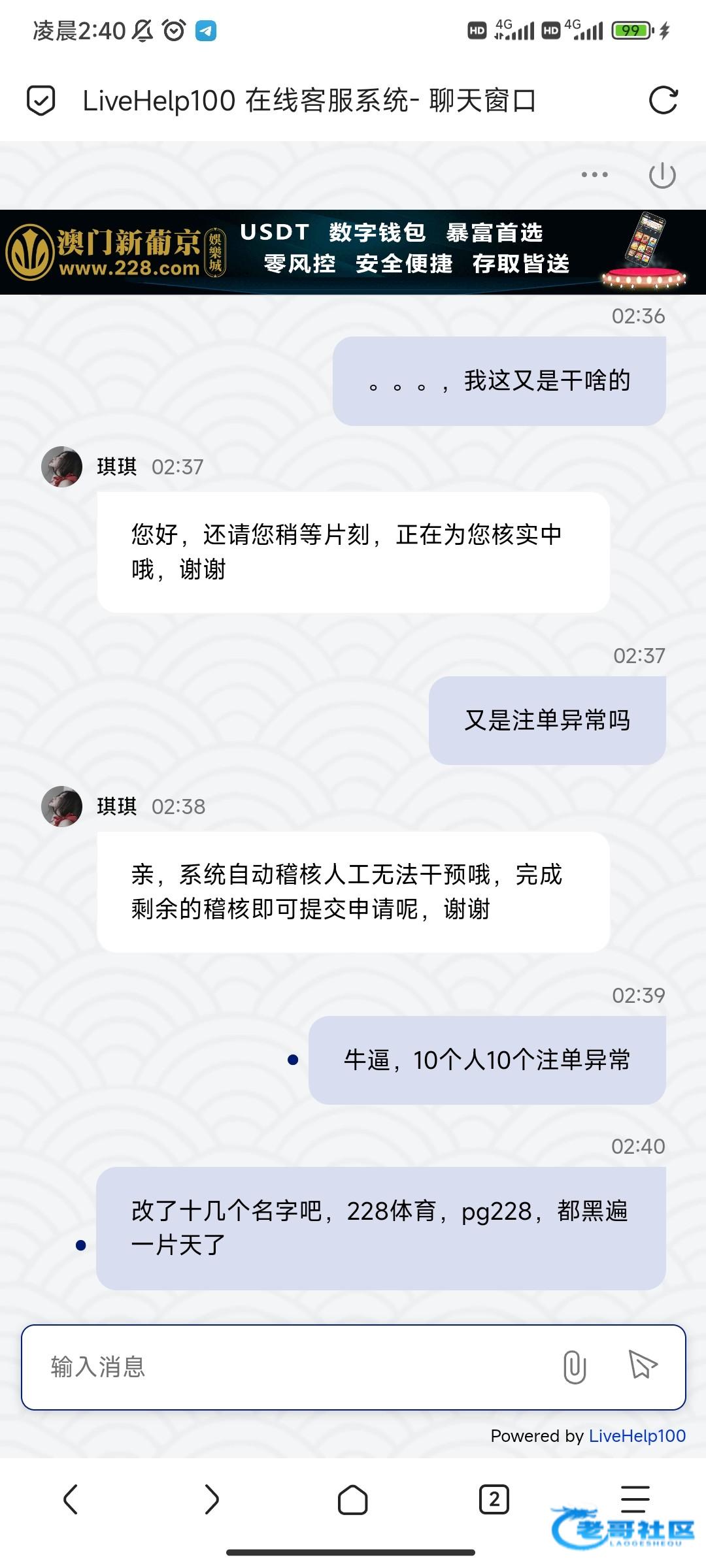Image resolution: width=706 pixels, height=1568 pixels.
Task: Open the tab switcher showing 2 tabs
Action: [x=494, y=1499]
